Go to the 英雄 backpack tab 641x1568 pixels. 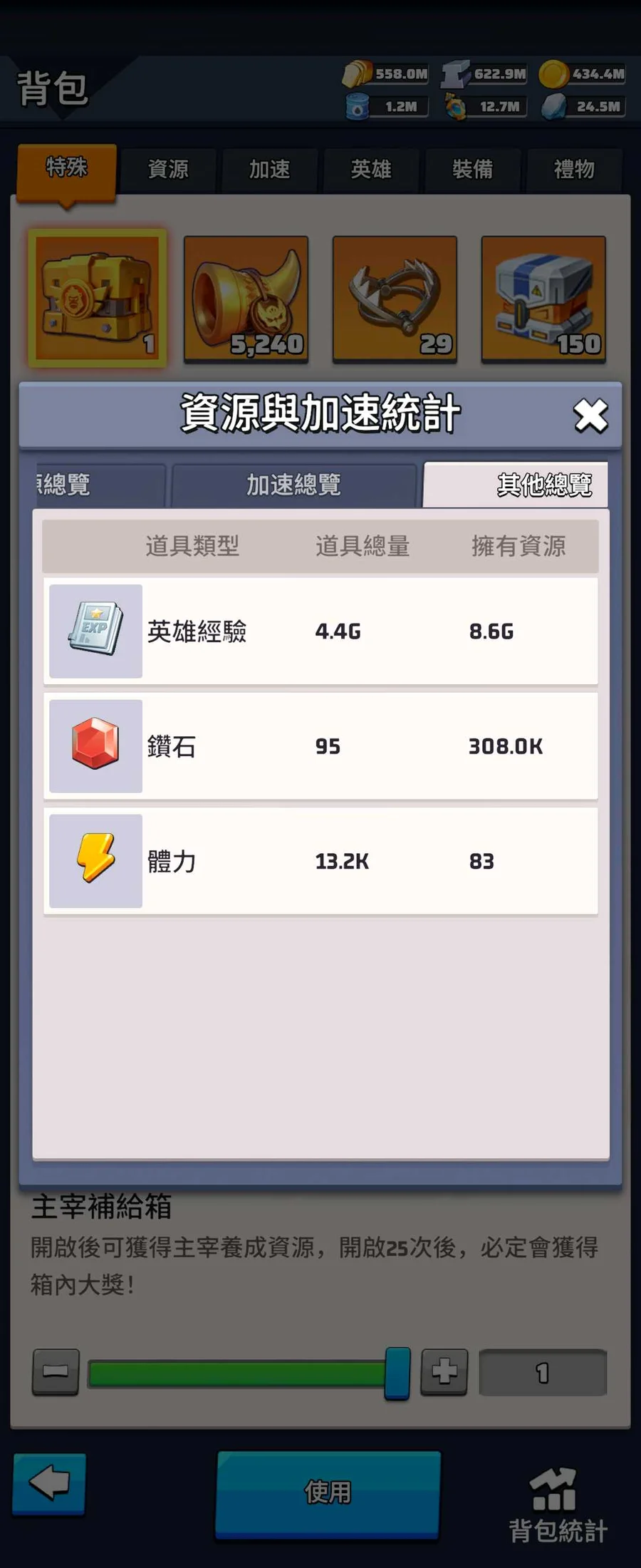[x=371, y=170]
